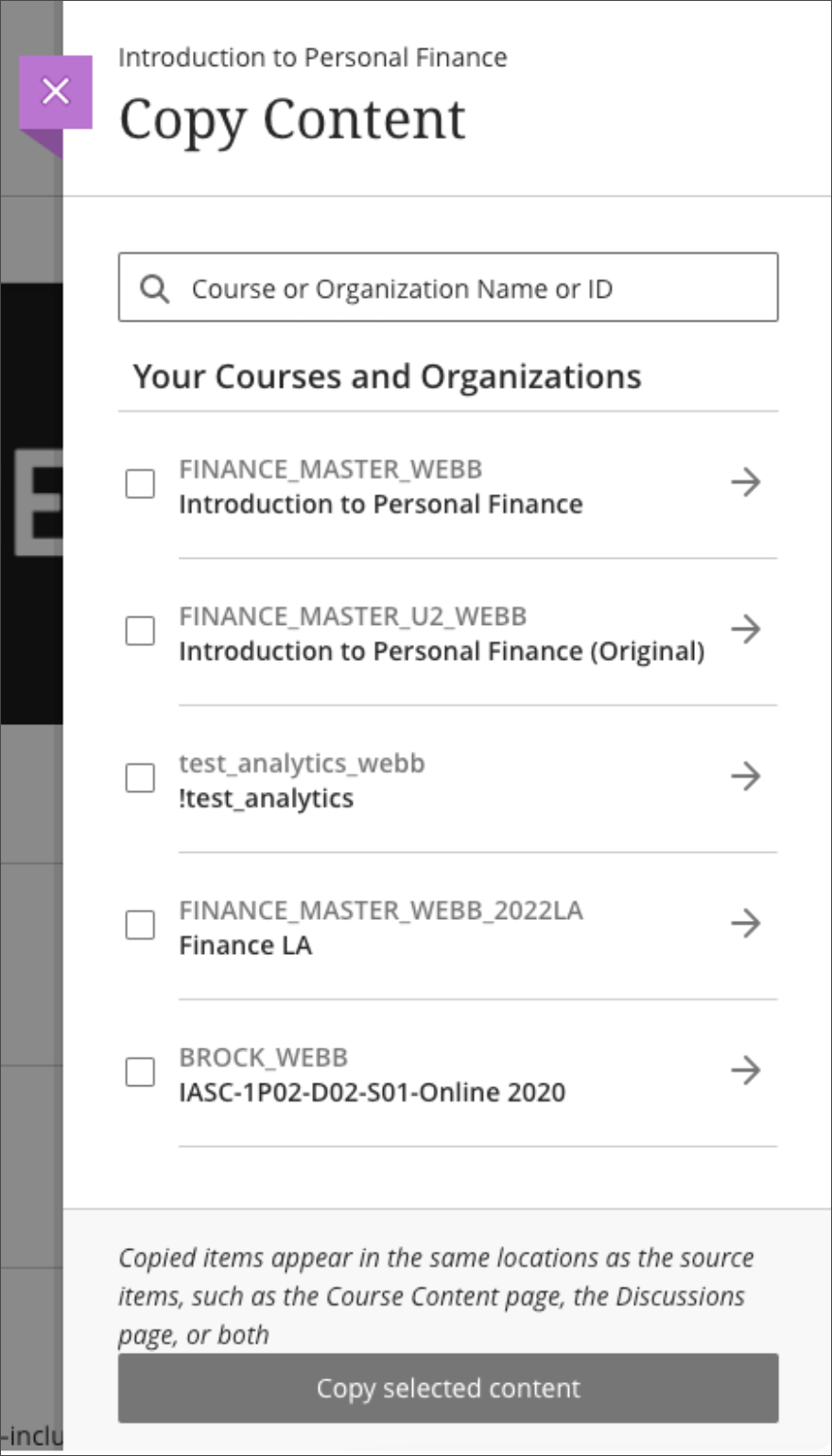Image resolution: width=832 pixels, height=1456 pixels.
Task: Enable the BROCK_WEBB checkbox
Action: tap(140, 1071)
